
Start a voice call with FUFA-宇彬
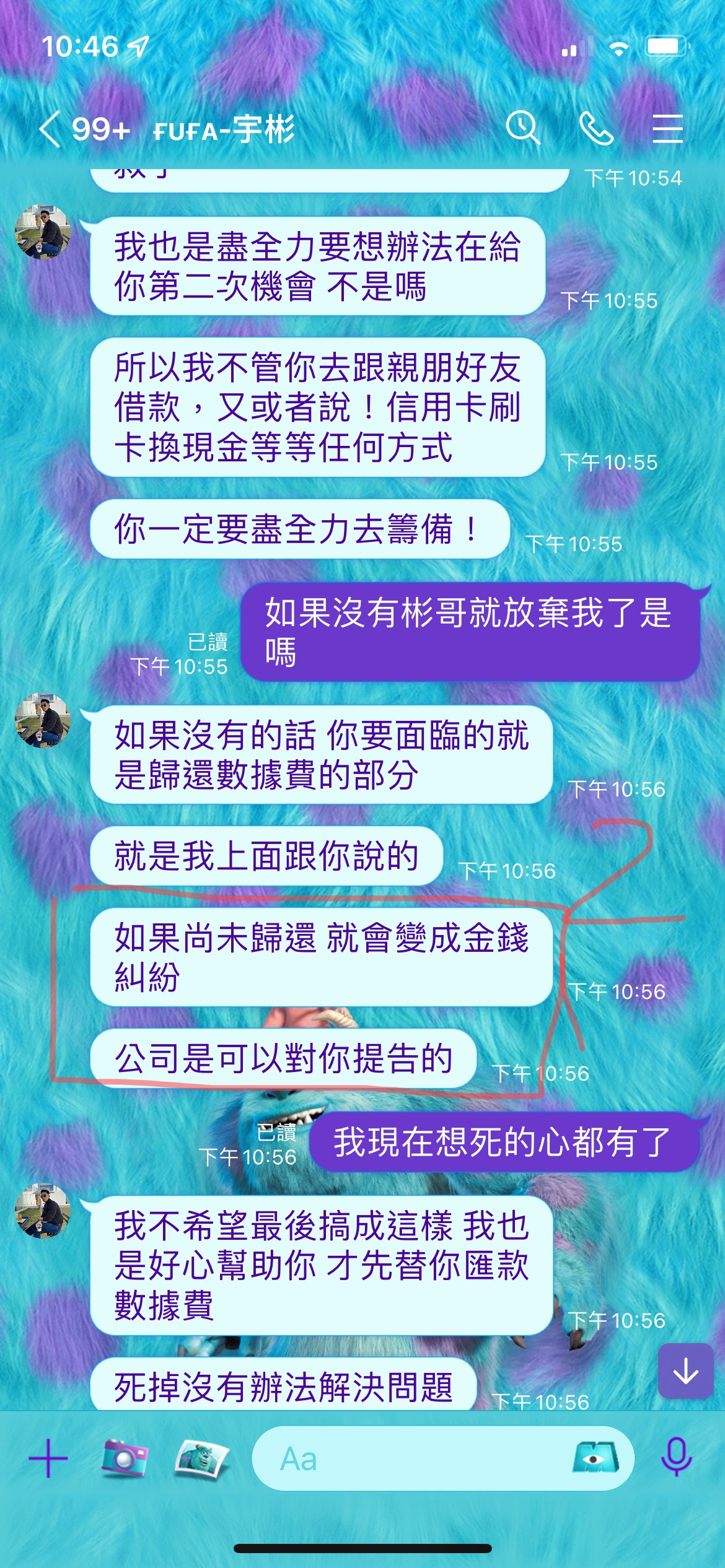pyautogui.click(x=596, y=129)
